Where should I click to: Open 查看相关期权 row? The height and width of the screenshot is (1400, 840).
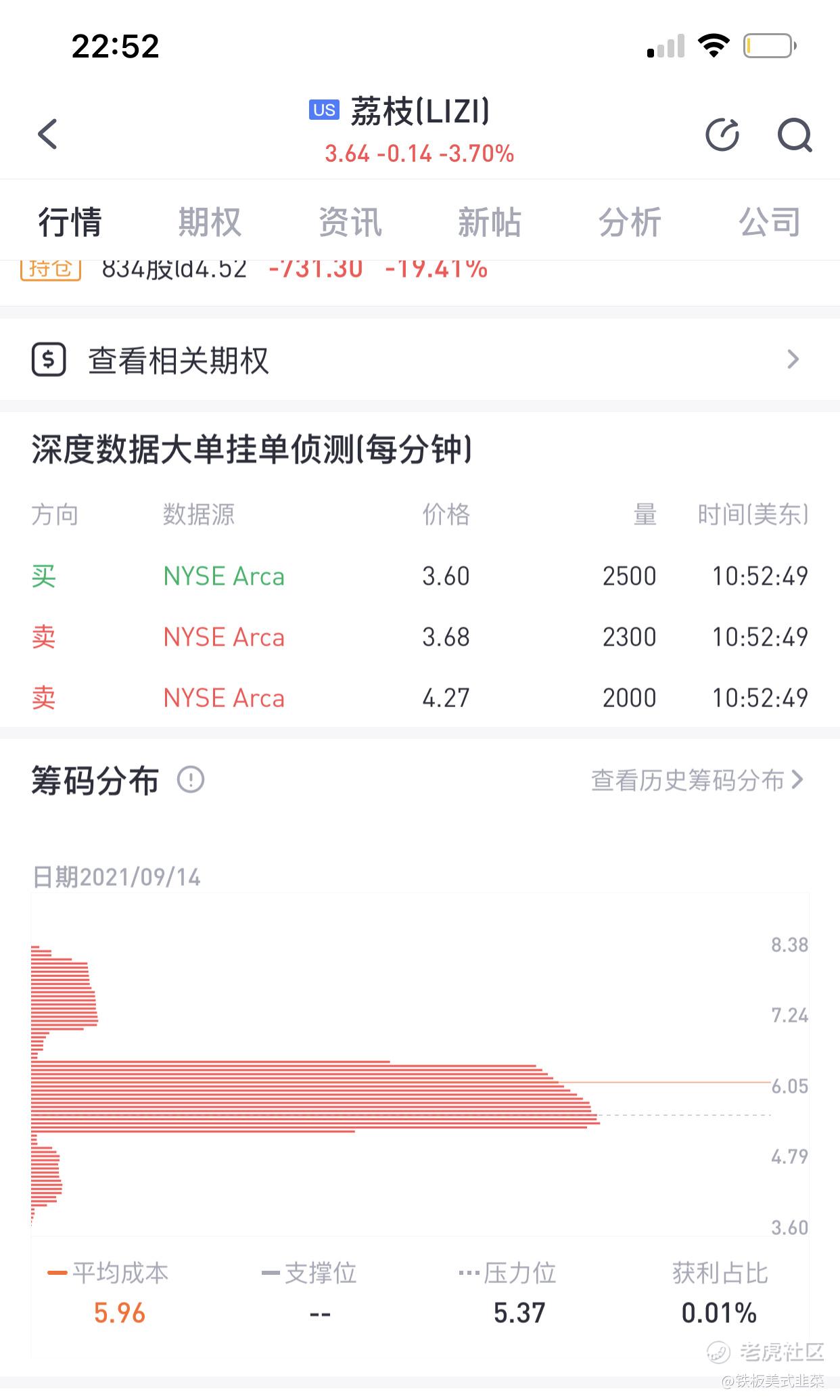420,359
